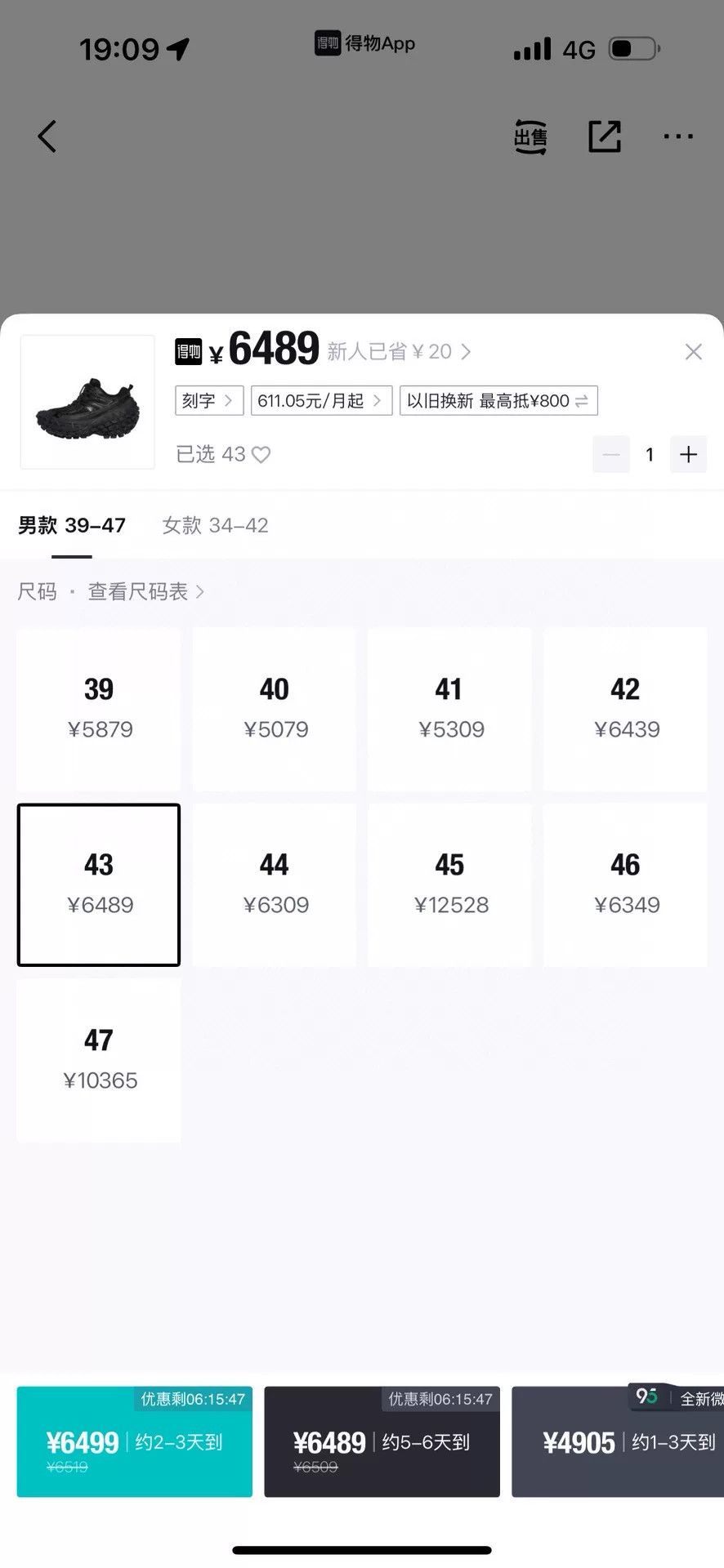Increase quantity with the plus button
The height and width of the screenshot is (1568, 724).
(688, 454)
